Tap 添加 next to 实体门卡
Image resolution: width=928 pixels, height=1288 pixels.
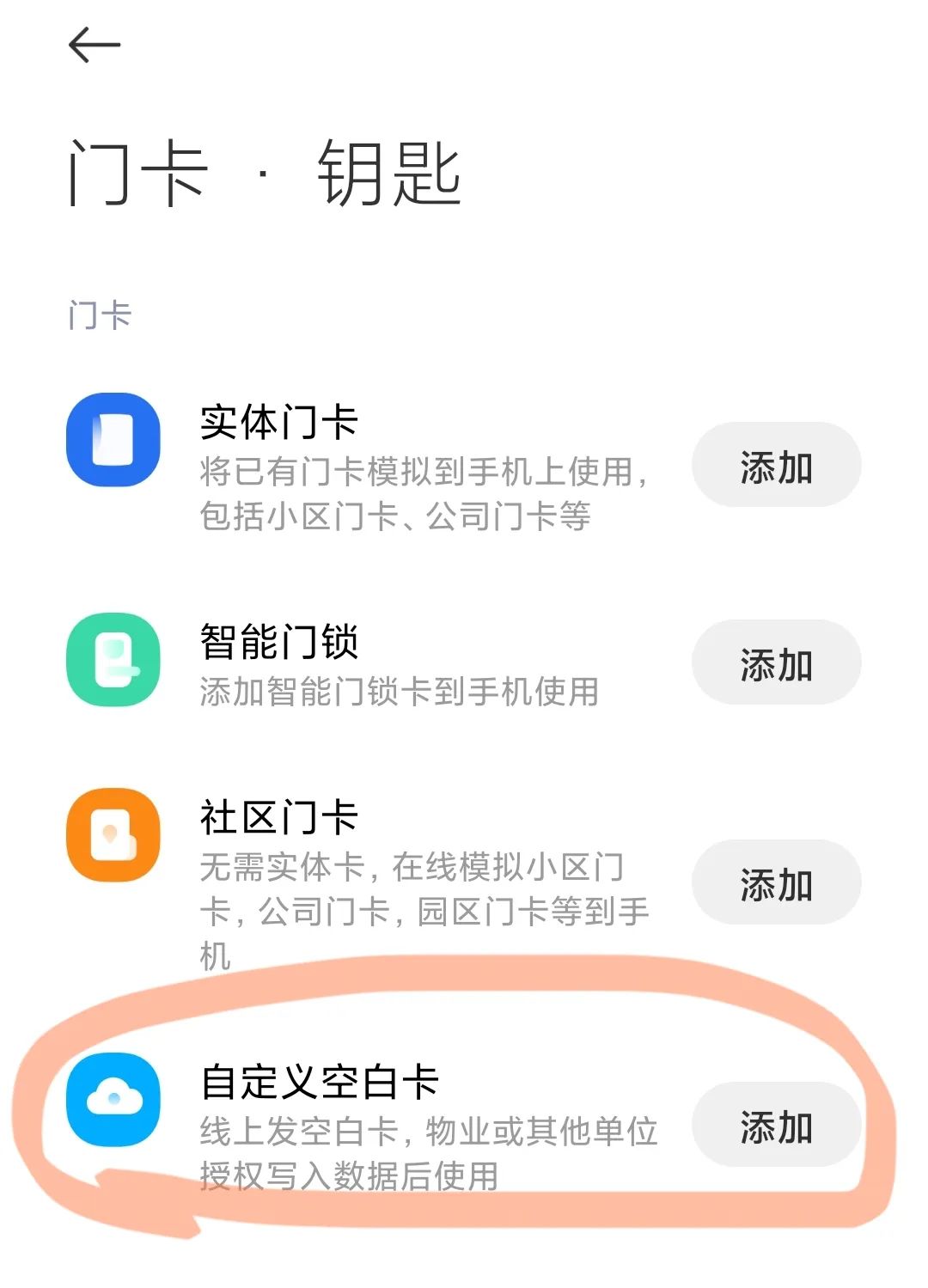coord(774,467)
